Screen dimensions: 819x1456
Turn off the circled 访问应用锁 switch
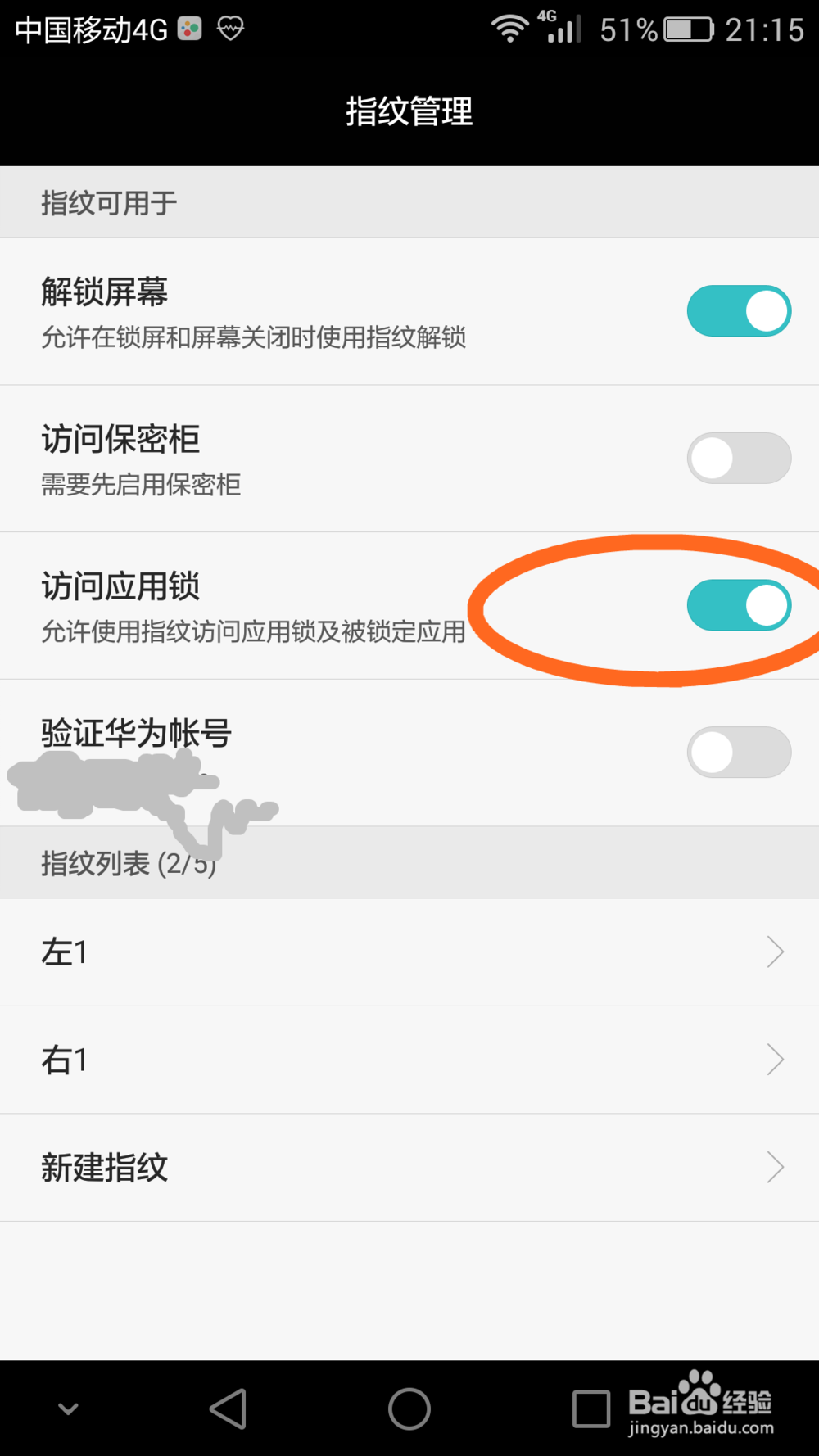[x=738, y=605]
